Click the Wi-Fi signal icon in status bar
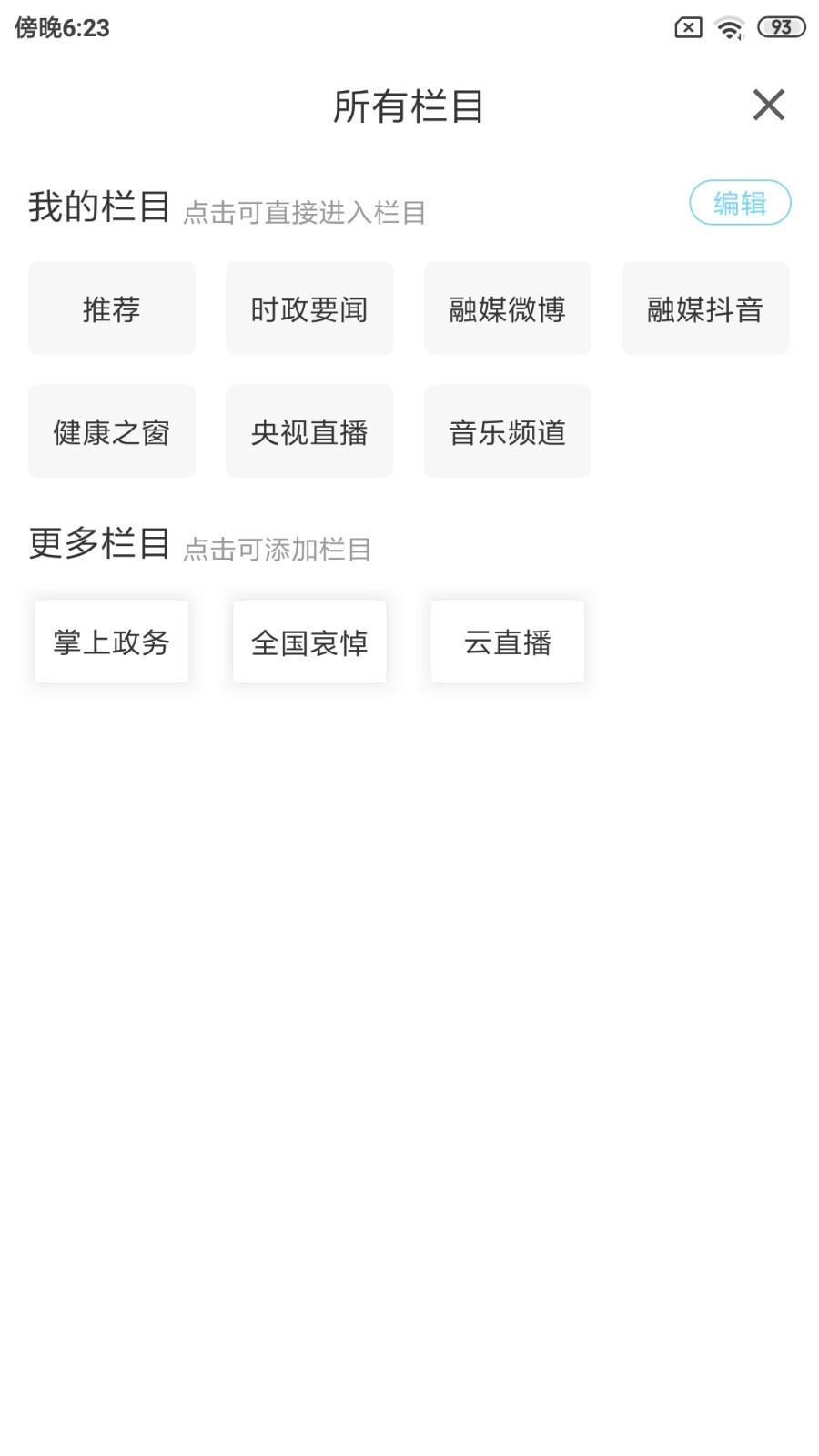Image resolution: width=819 pixels, height=1456 pixels. click(x=728, y=27)
